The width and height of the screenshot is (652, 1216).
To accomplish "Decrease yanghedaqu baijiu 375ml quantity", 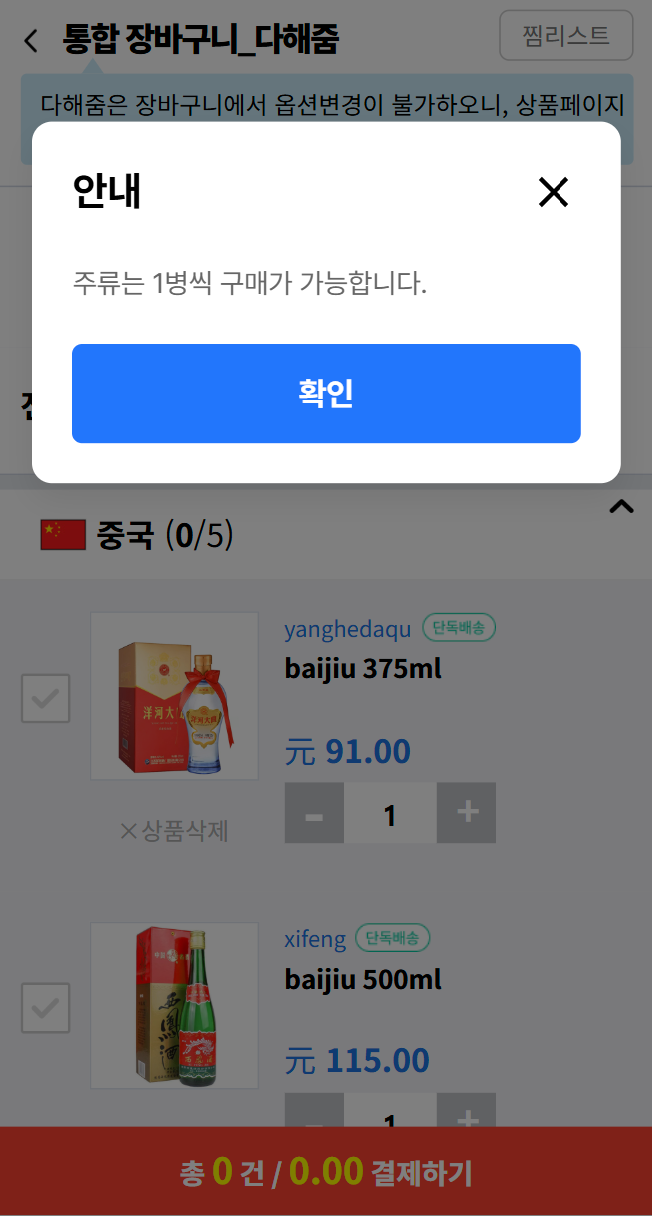I will click(x=314, y=813).
